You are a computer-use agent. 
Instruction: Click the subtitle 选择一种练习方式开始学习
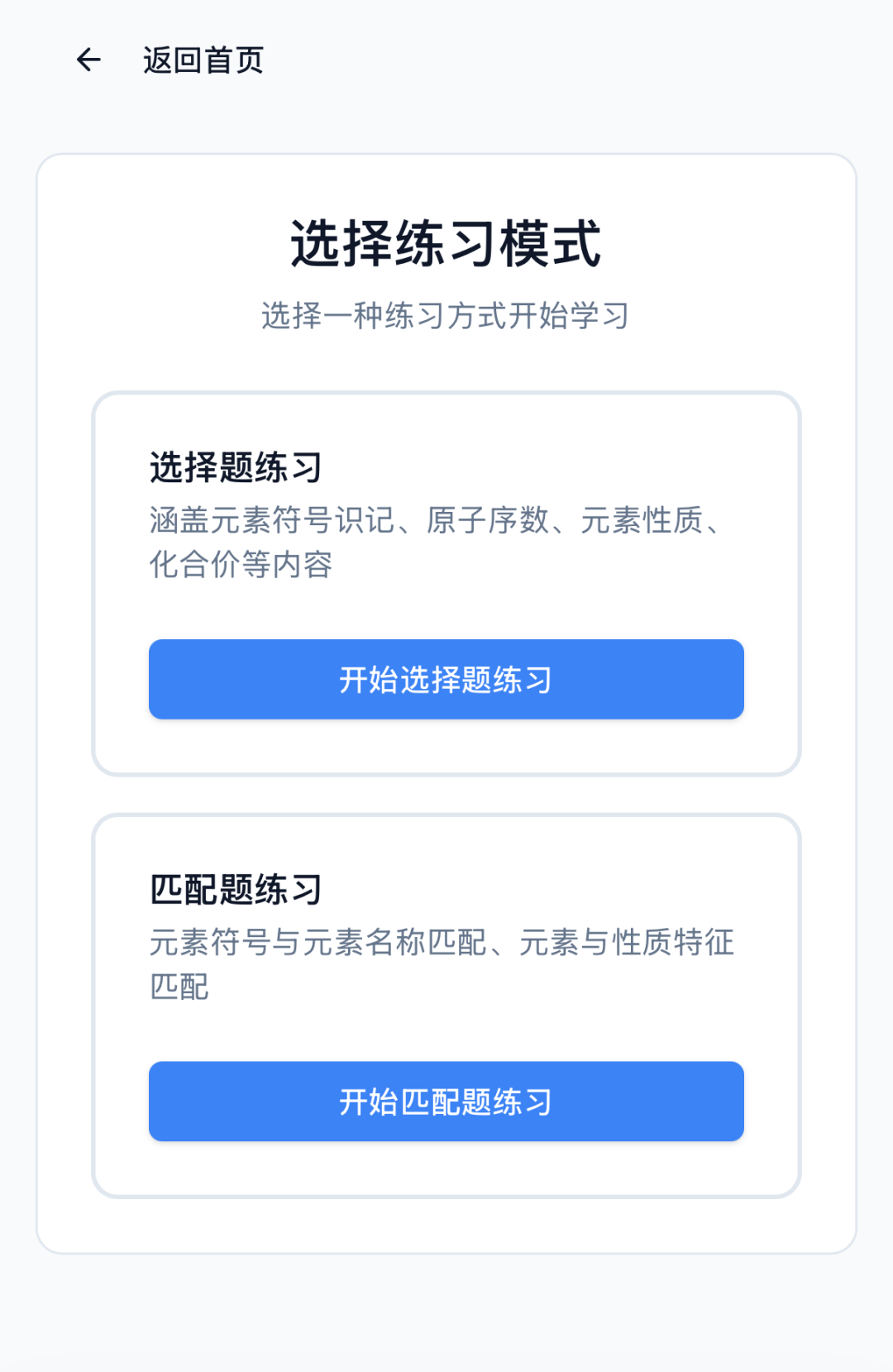click(x=445, y=314)
